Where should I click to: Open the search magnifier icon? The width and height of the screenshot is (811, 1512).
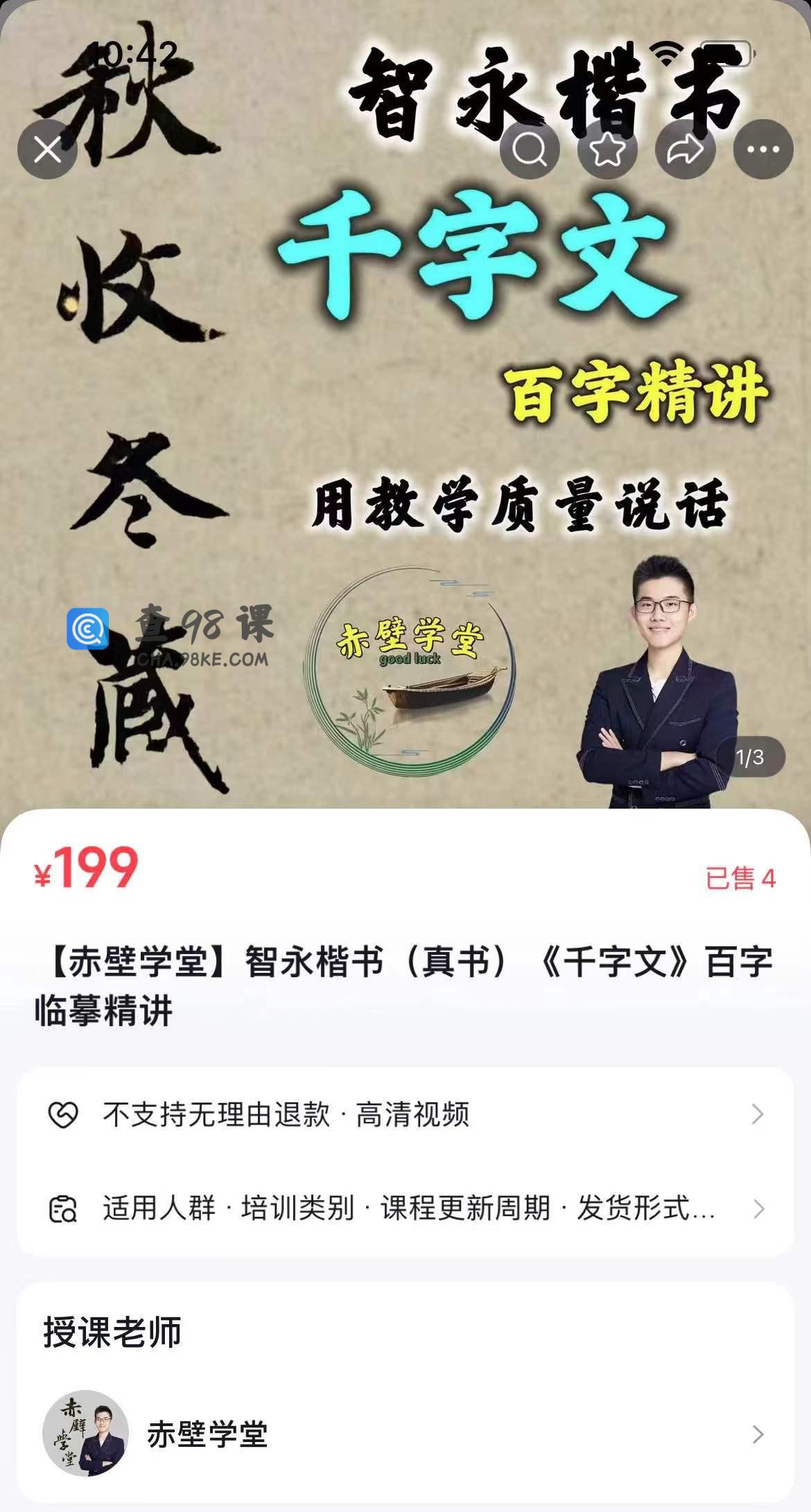pyautogui.click(x=530, y=149)
